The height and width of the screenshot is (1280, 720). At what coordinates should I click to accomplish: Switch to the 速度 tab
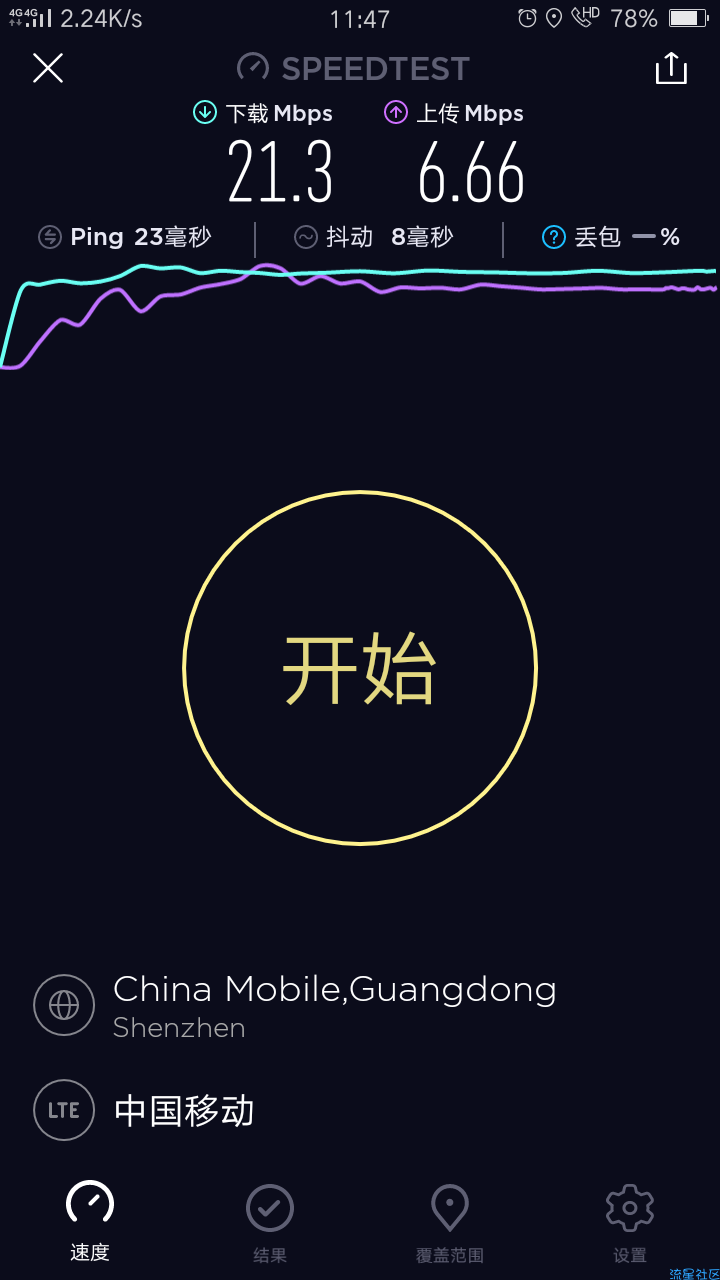pos(90,1222)
